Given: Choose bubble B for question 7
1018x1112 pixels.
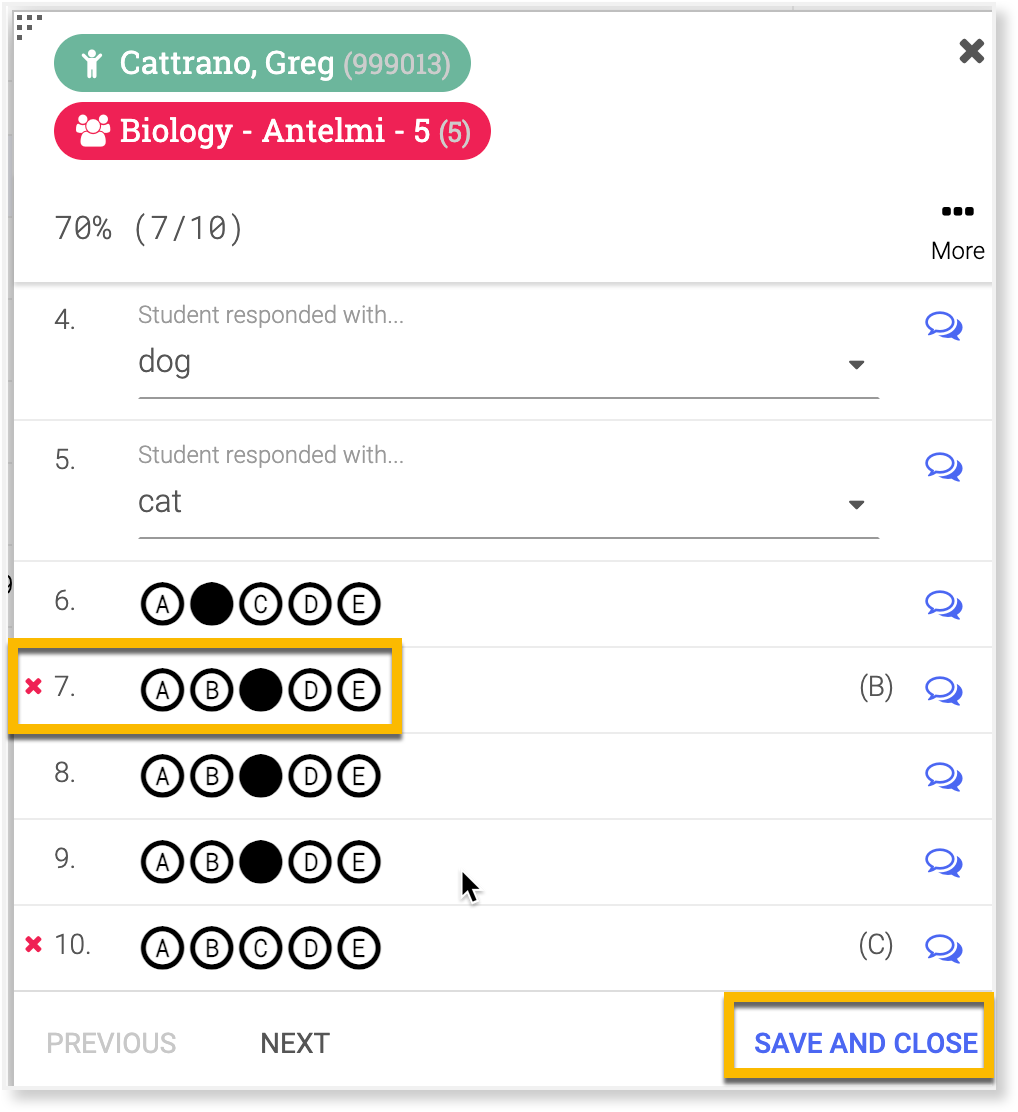Looking at the screenshot, I should point(211,690).
